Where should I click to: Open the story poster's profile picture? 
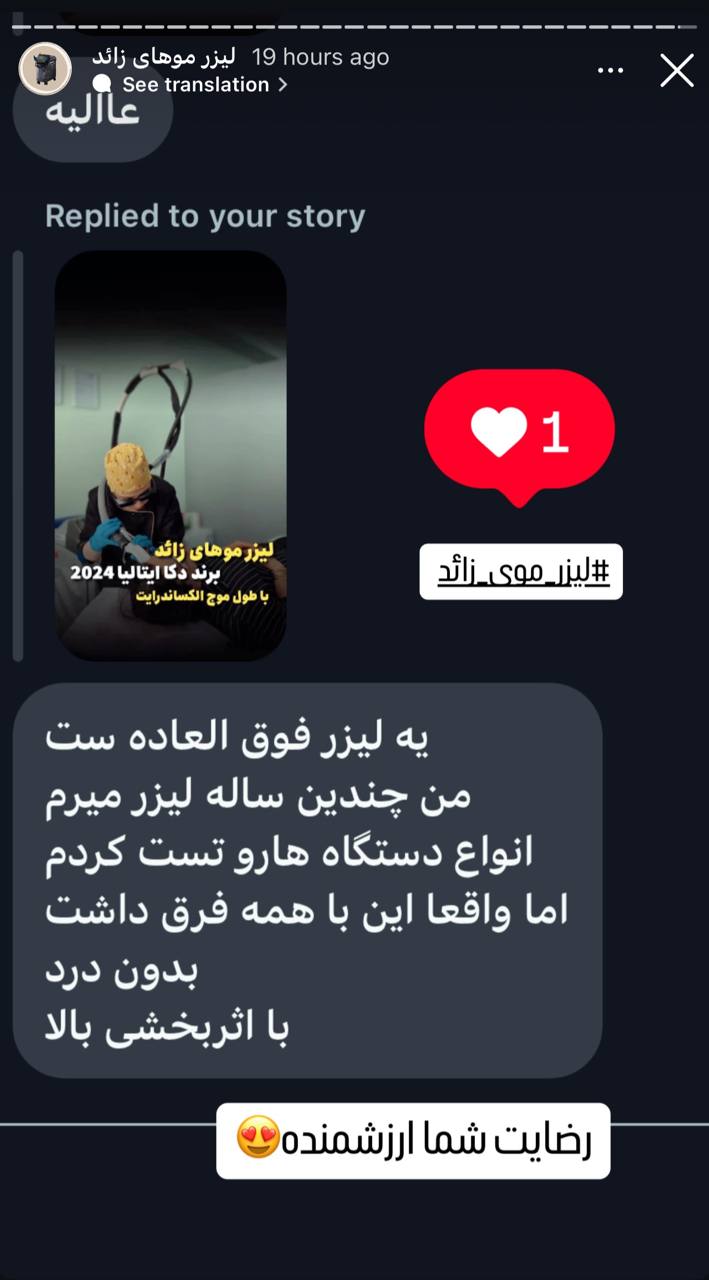click(45, 69)
